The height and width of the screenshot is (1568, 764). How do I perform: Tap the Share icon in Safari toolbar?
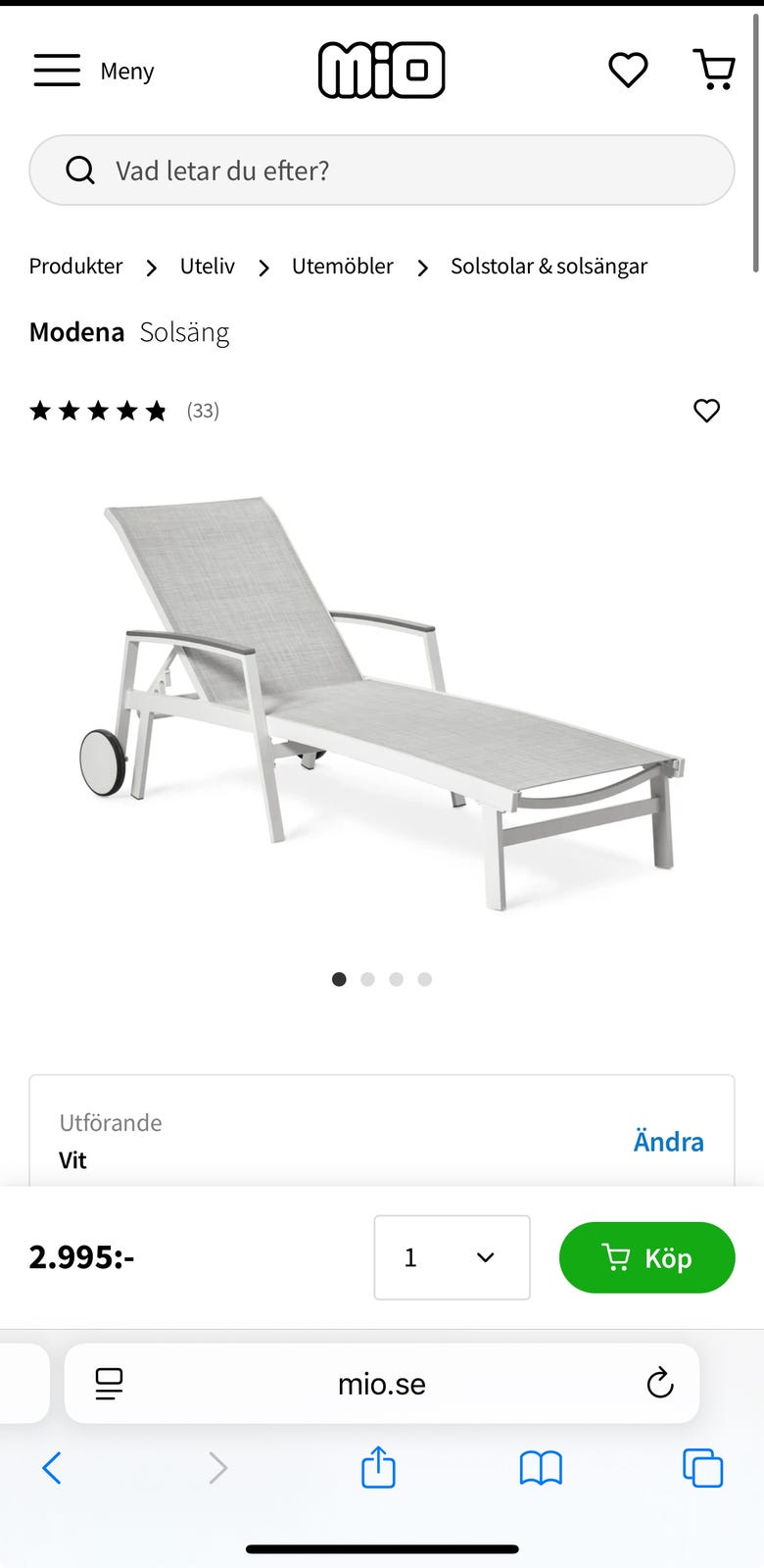(x=377, y=1467)
